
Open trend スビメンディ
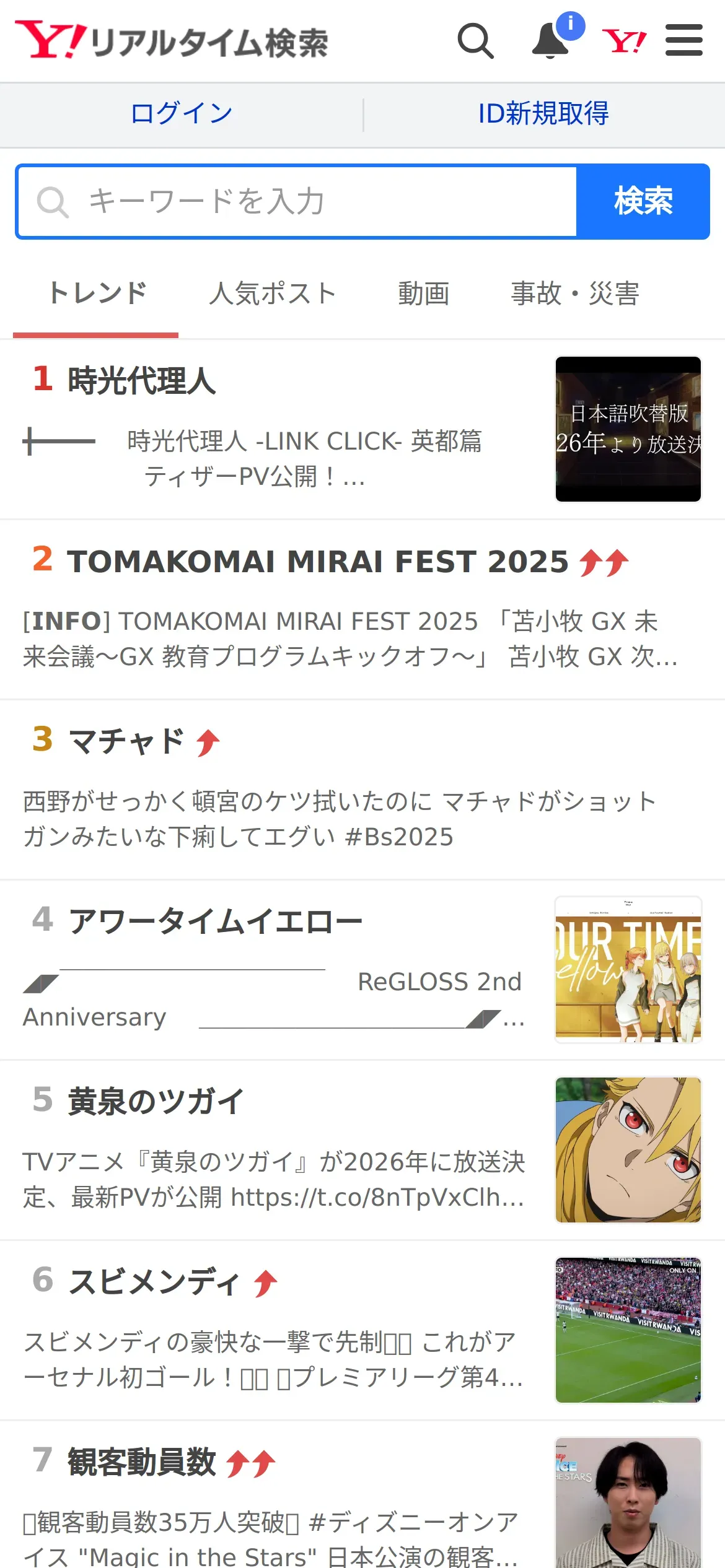pos(154,1282)
